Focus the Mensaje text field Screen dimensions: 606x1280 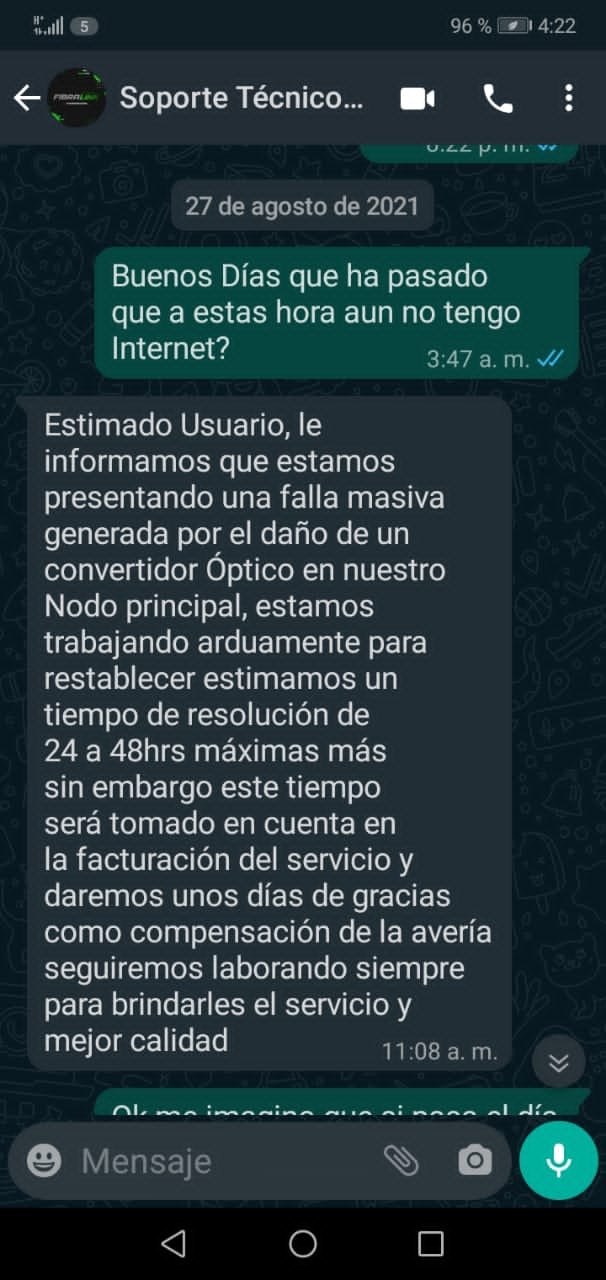point(220,1161)
